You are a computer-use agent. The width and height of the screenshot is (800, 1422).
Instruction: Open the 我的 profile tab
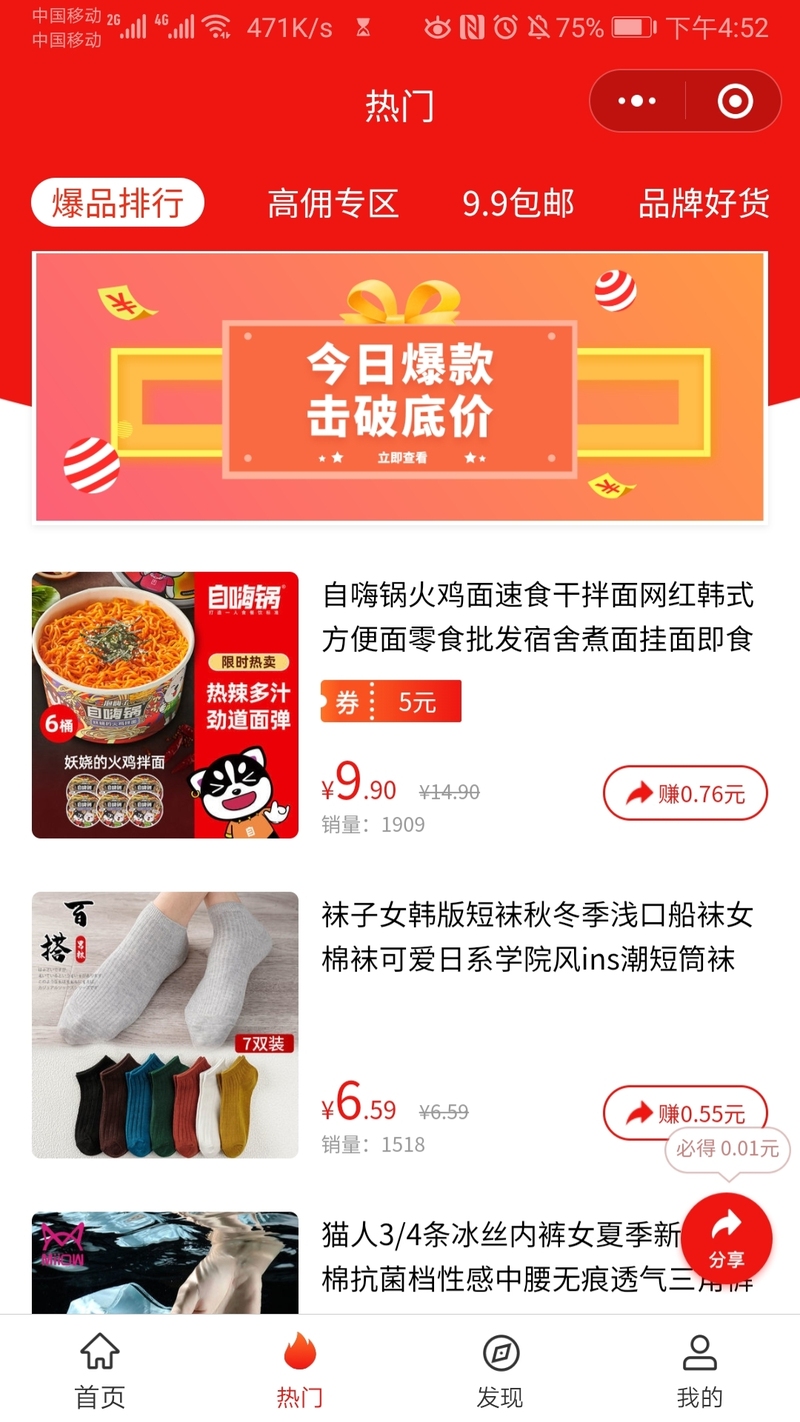tap(699, 1369)
